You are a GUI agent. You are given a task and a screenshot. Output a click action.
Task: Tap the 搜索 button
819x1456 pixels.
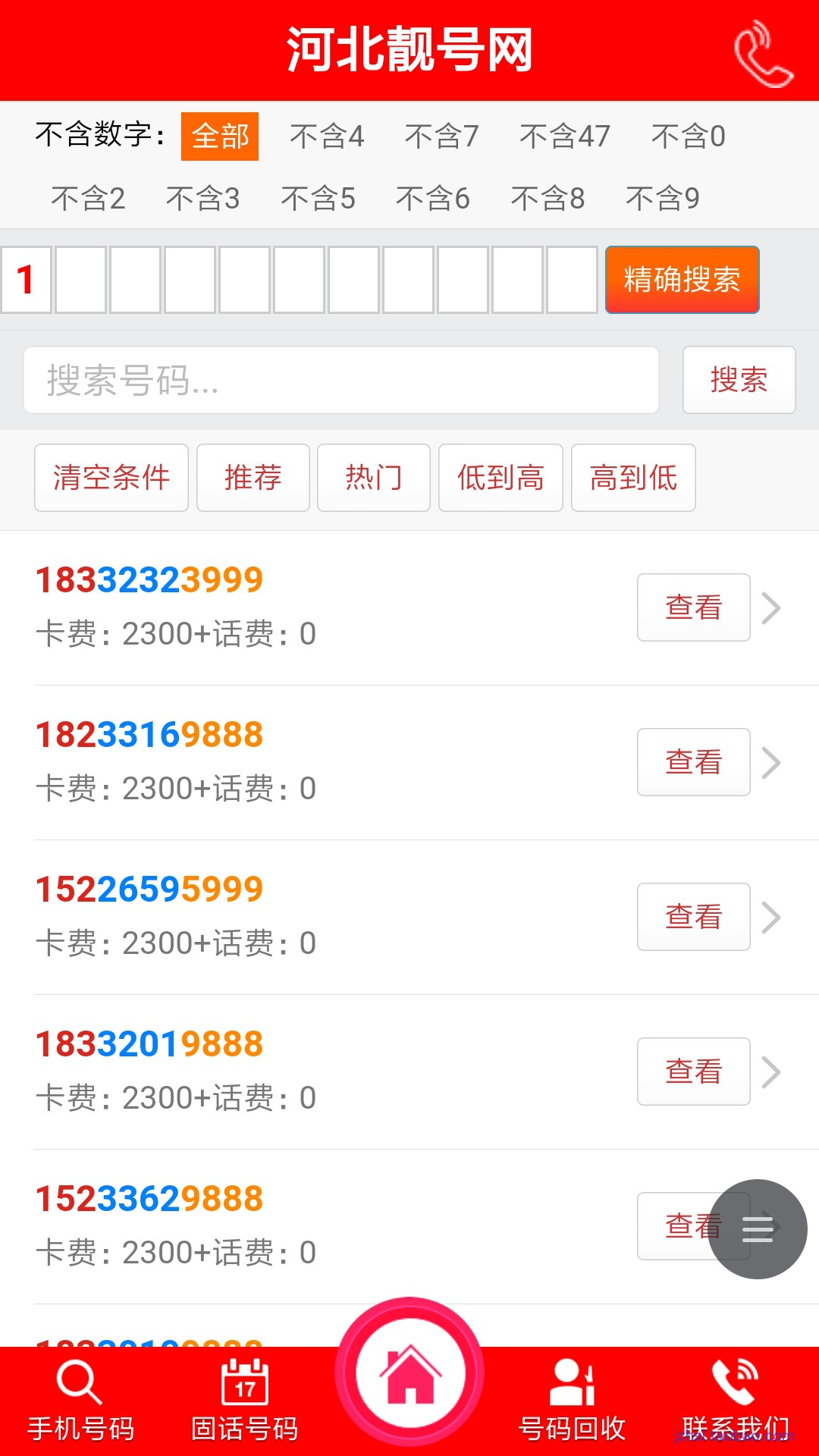coord(739,380)
